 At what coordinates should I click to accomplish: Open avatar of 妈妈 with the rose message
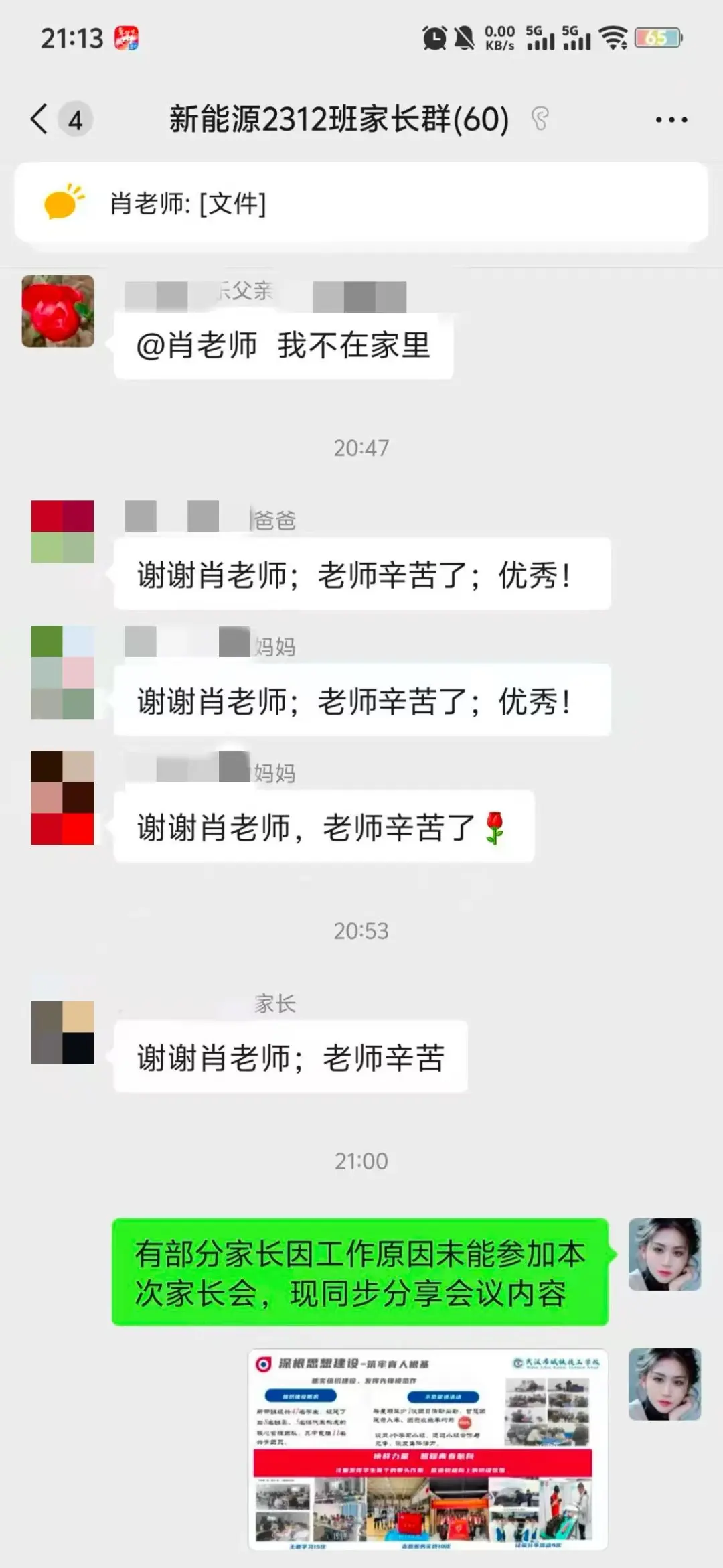point(62,797)
